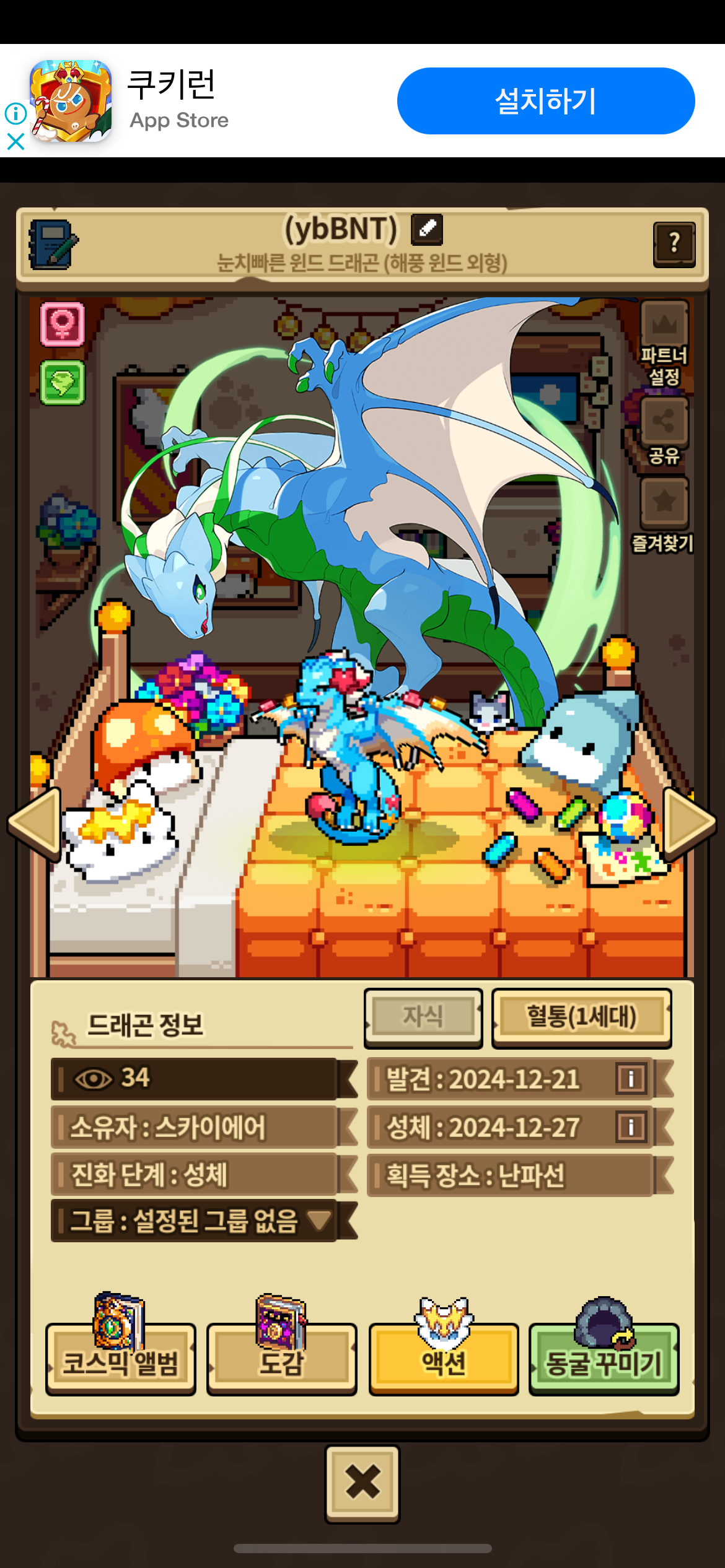725x1568 pixels.
Task: Open the dragon notebook memo icon
Action: pyautogui.click(x=53, y=245)
